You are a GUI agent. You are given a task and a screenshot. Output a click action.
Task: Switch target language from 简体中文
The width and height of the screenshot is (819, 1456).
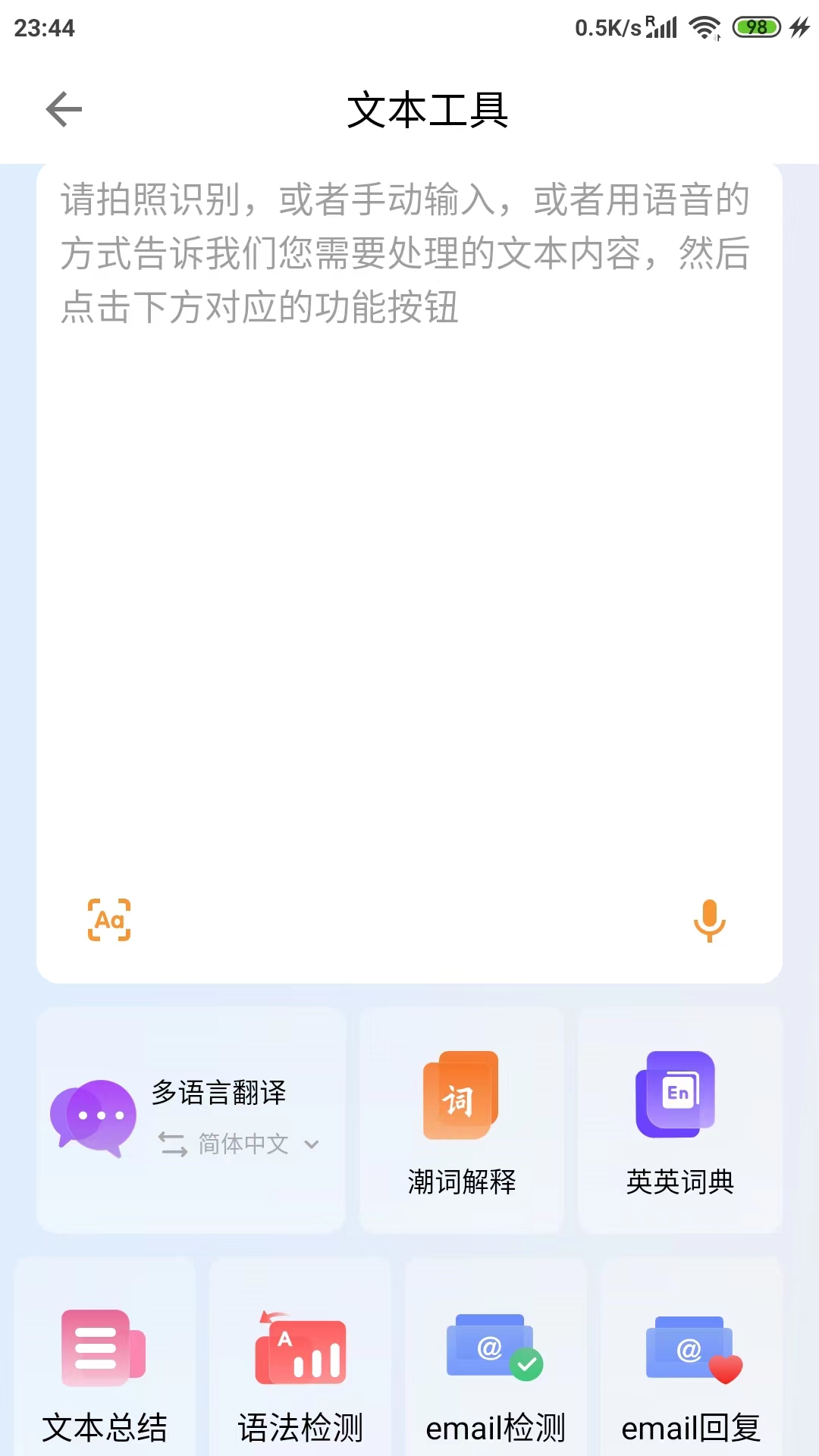coord(243,1144)
